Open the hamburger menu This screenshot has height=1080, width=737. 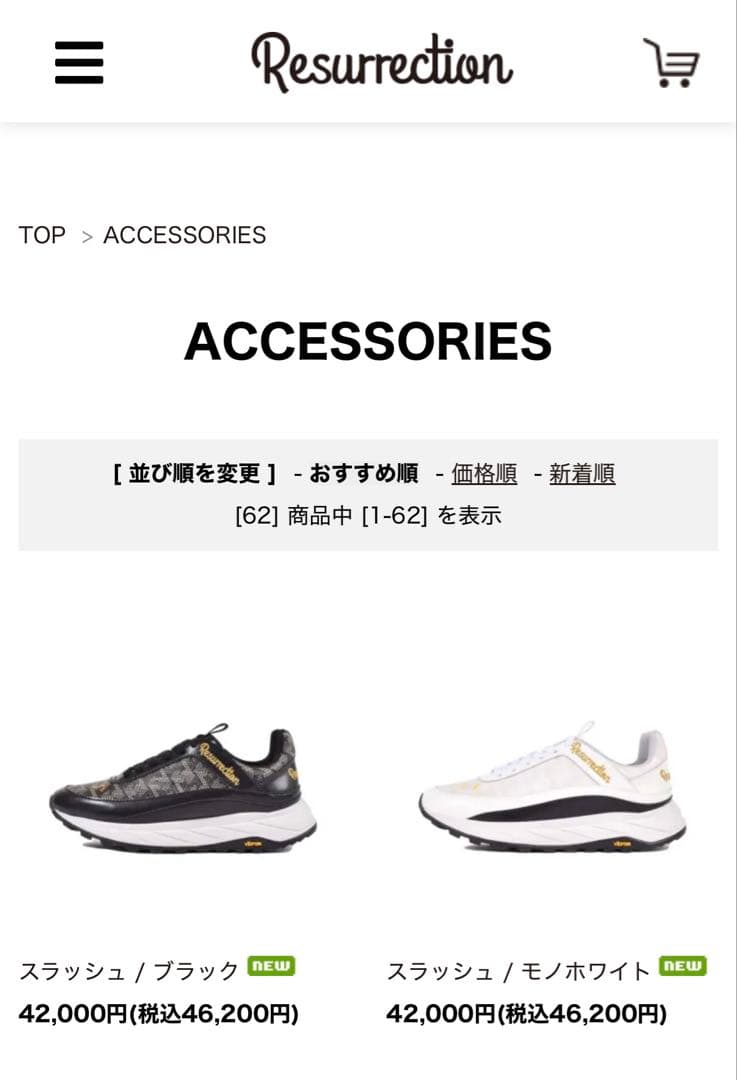click(79, 63)
